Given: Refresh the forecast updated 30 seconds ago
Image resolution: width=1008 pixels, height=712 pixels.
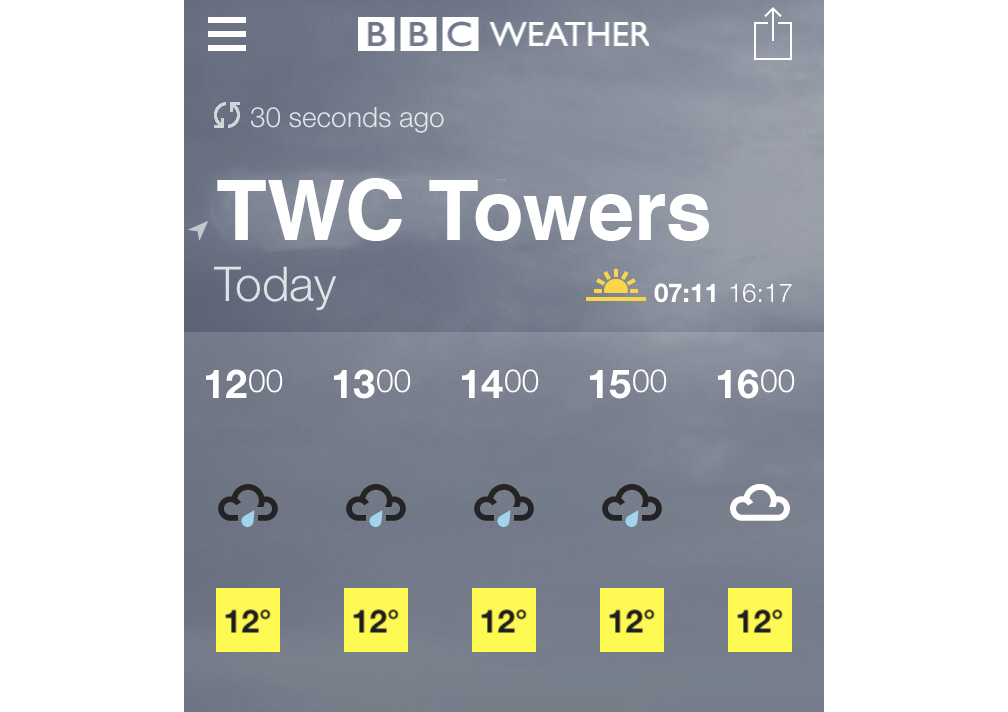Looking at the screenshot, I should coord(227,117).
